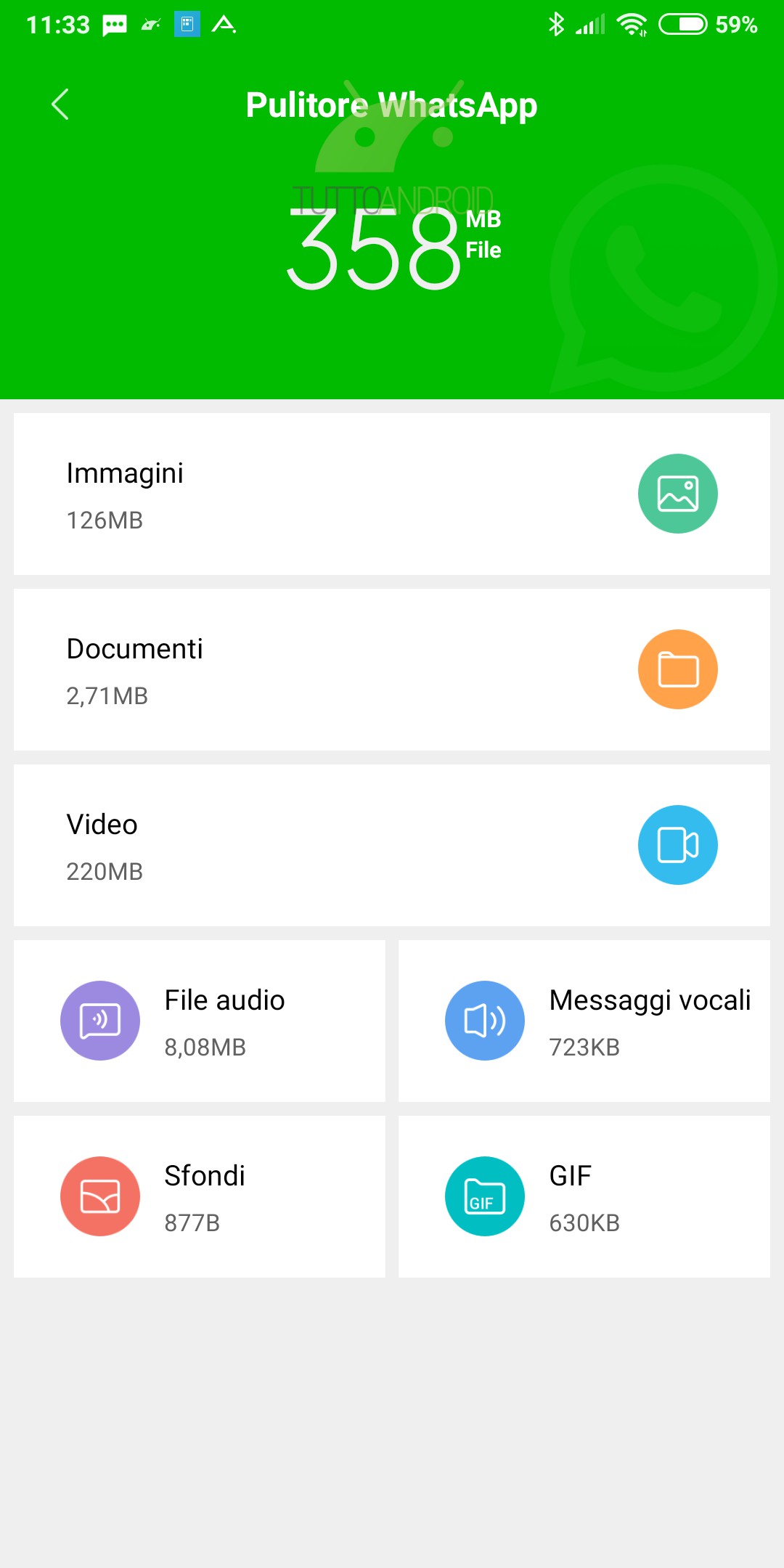Open the File audio card
Screen dimensions: 784x1568
pos(200,1021)
